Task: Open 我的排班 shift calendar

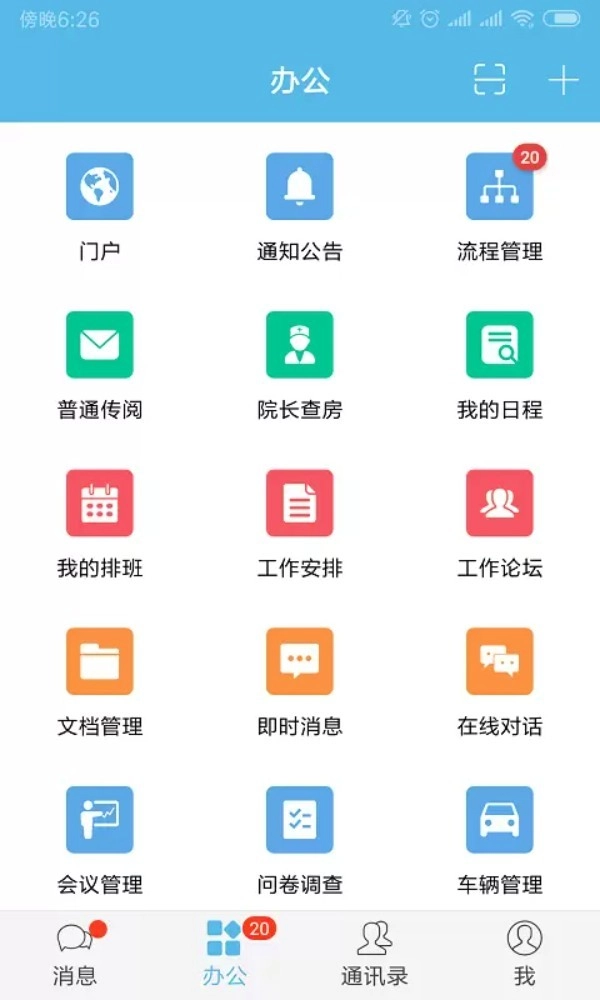Action: click(99, 503)
